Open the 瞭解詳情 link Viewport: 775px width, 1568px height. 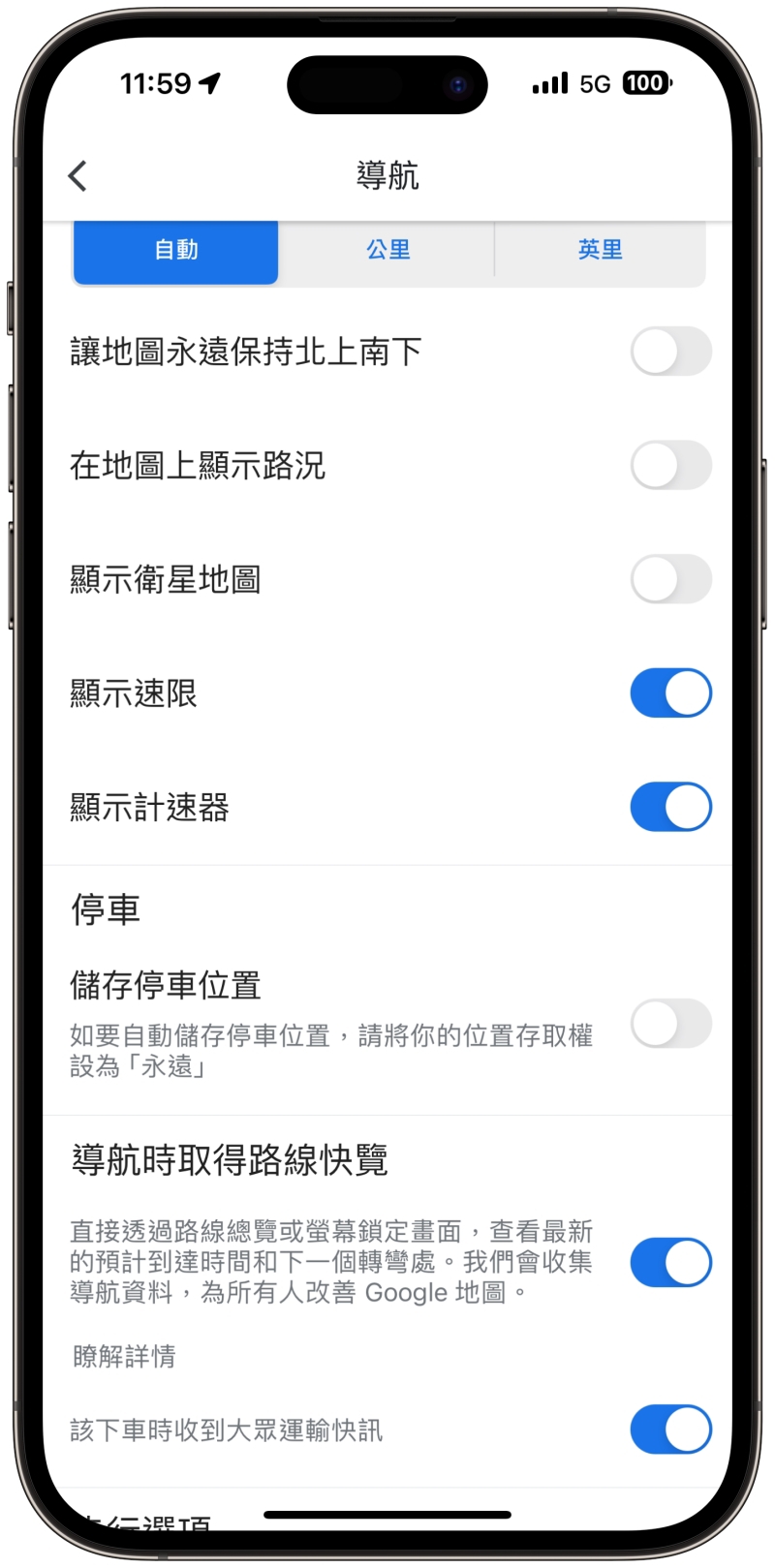click(124, 1356)
